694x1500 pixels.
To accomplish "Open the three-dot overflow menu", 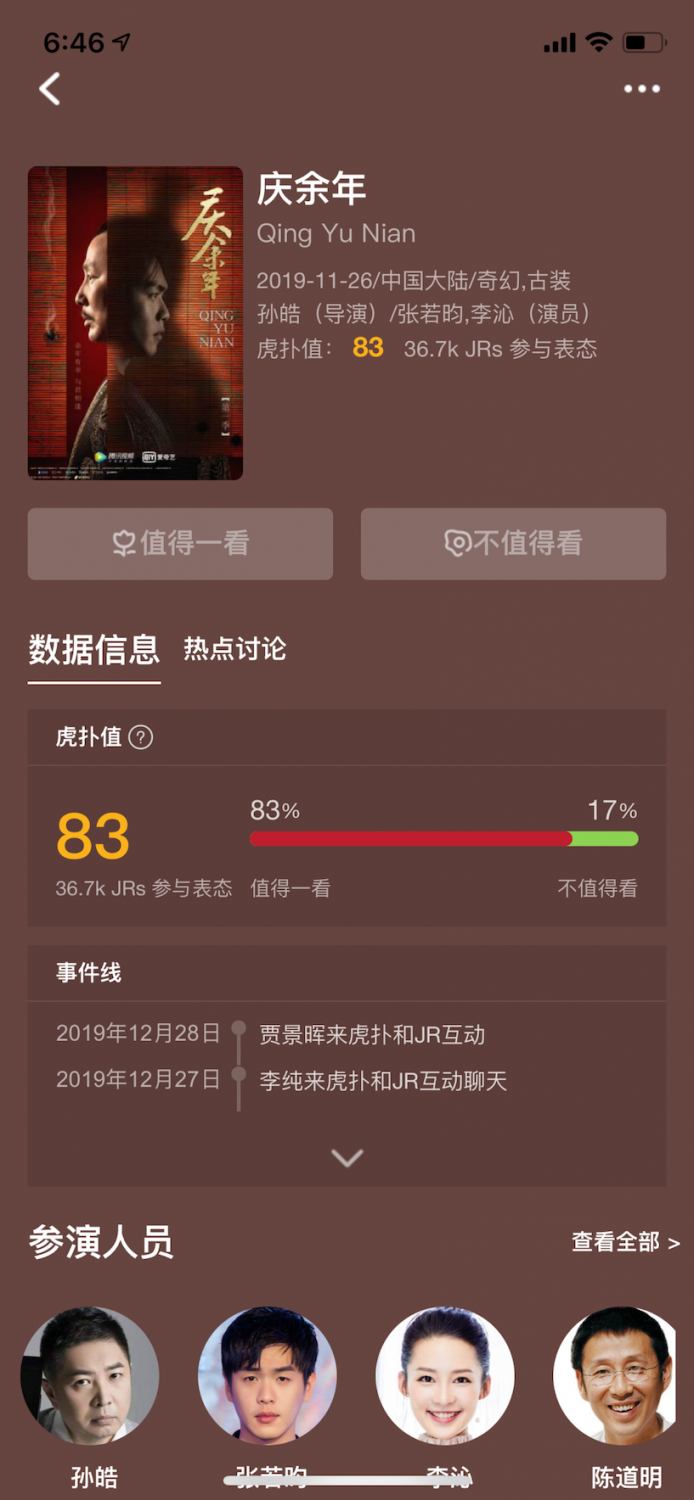I will [641, 89].
